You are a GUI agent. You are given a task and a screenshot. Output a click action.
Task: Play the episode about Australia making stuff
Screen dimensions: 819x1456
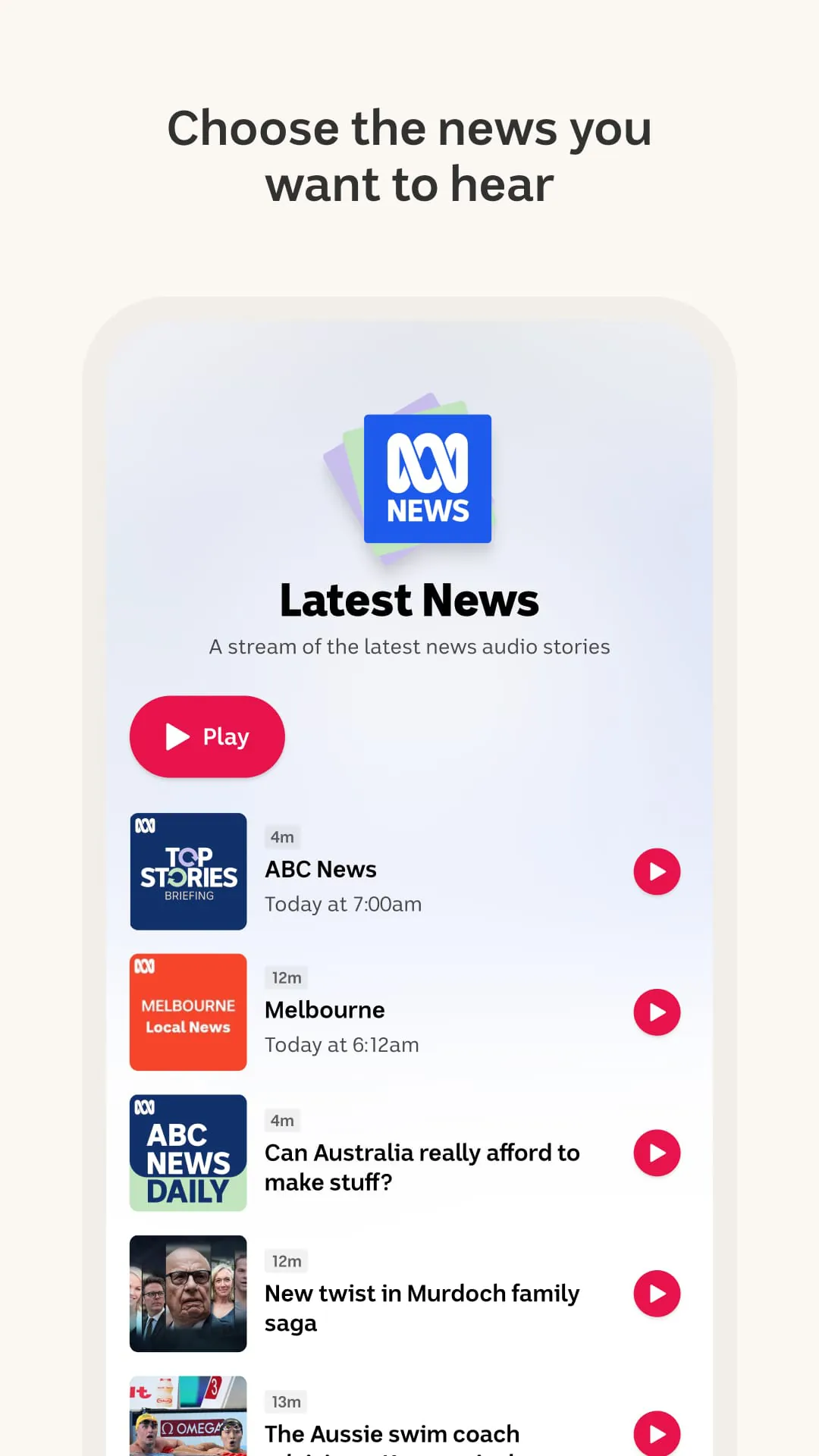pos(657,1153)
